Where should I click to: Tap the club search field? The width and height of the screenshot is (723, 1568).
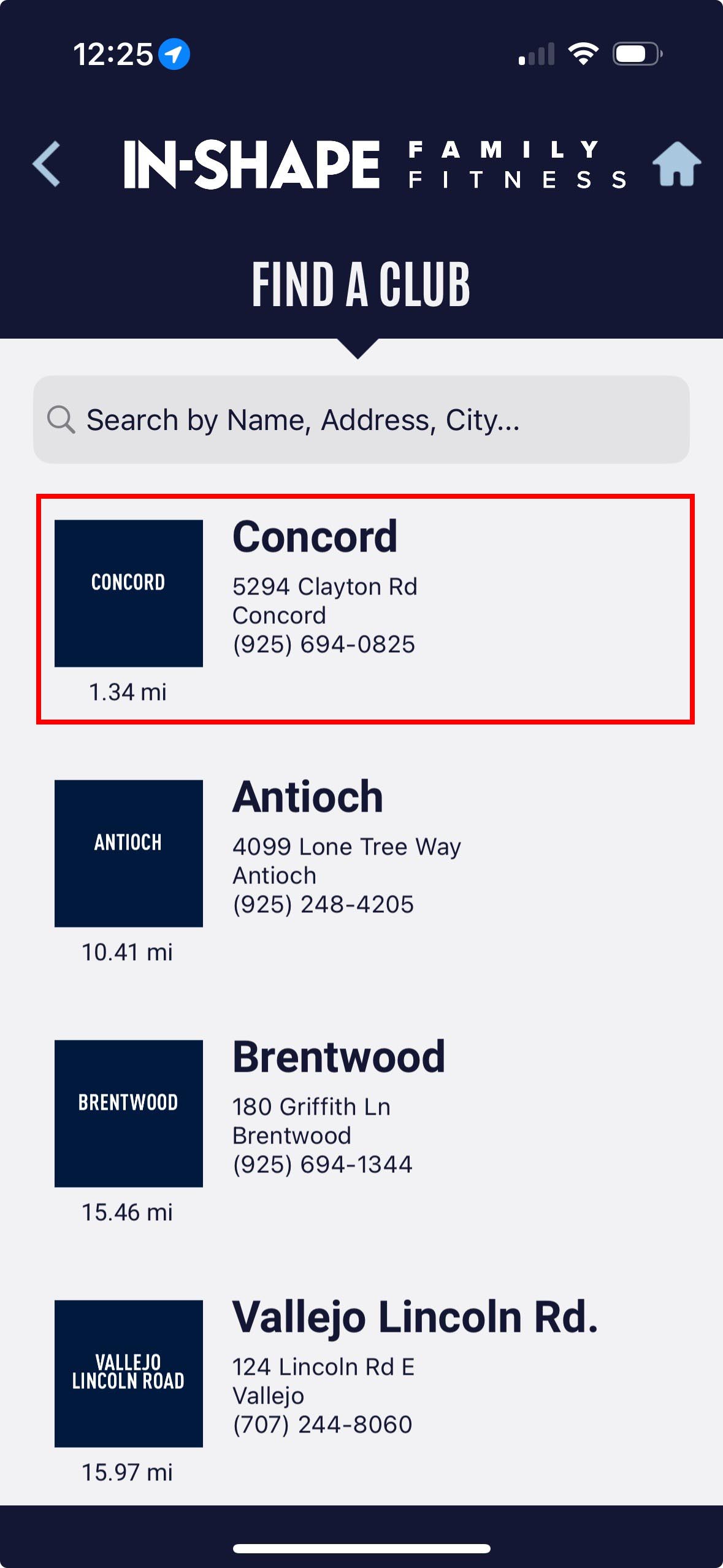(x=361, y=420)
